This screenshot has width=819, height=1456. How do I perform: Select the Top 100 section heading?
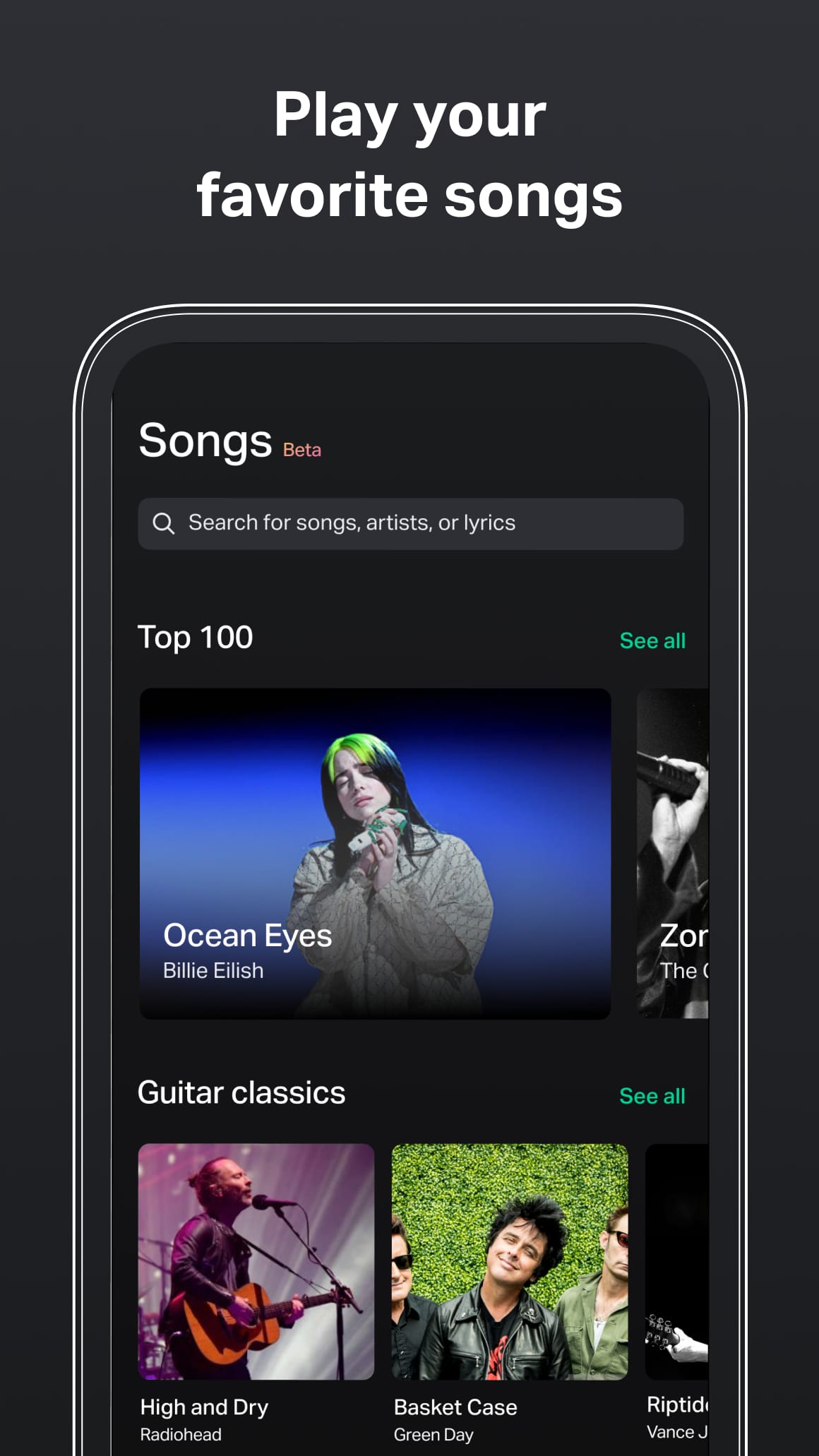196,637
